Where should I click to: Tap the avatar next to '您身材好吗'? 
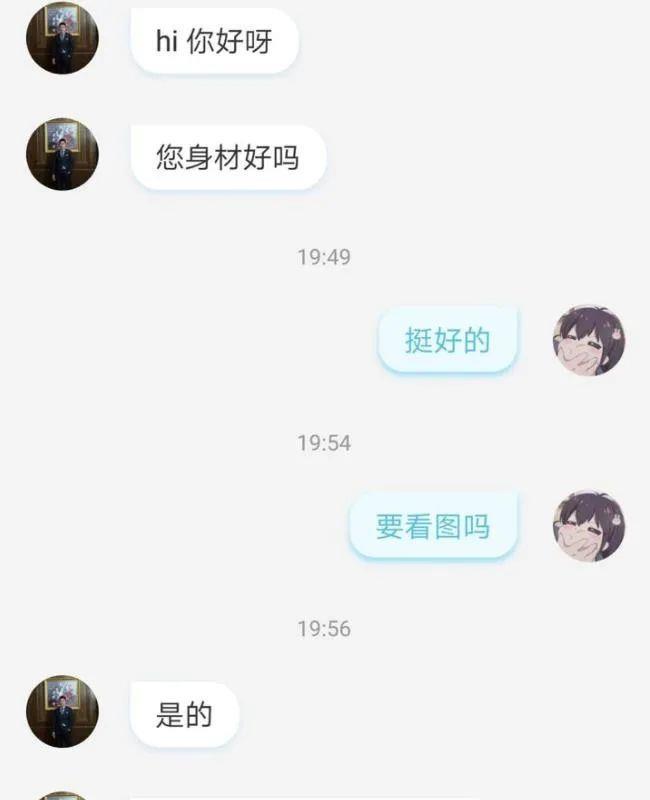point(62,154)
